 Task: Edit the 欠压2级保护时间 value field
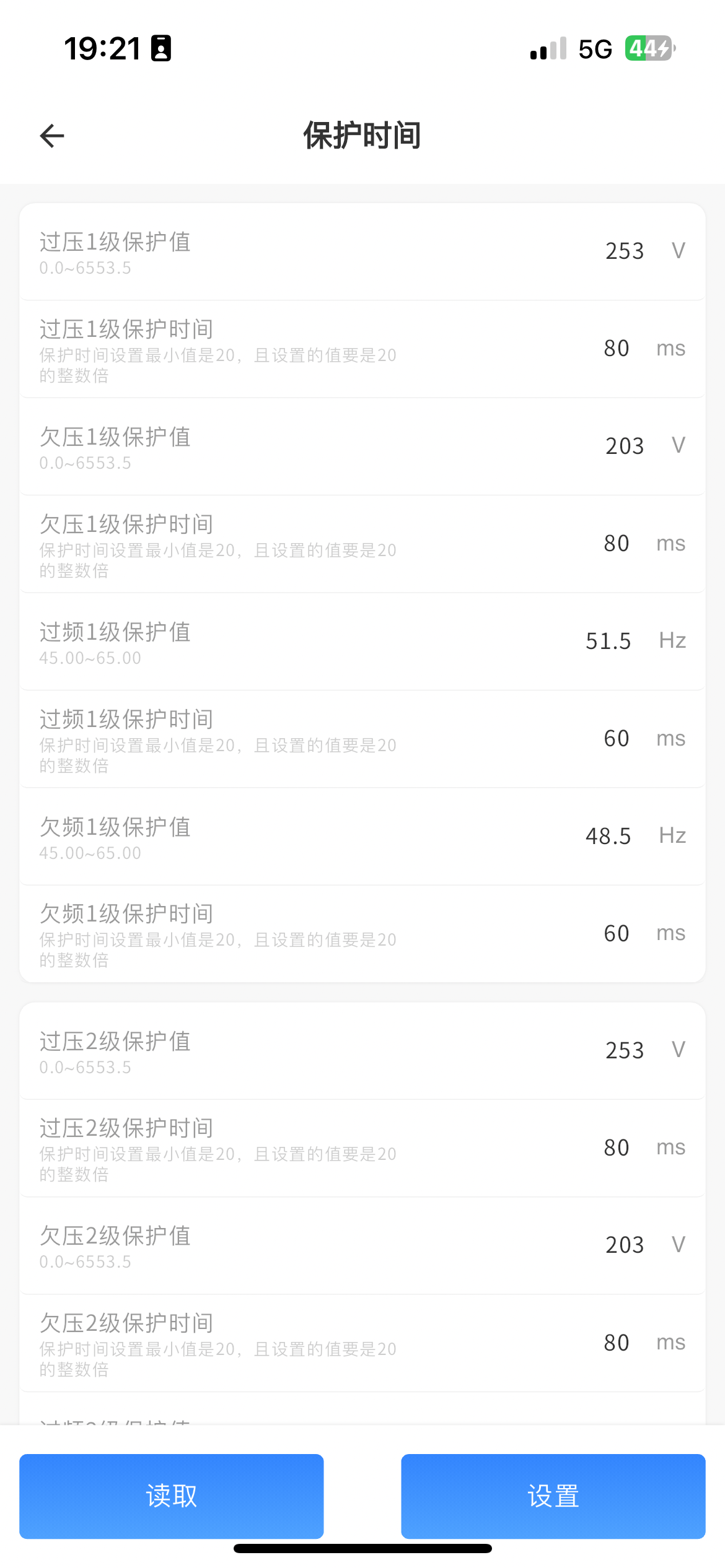[x=617, y=1343]
